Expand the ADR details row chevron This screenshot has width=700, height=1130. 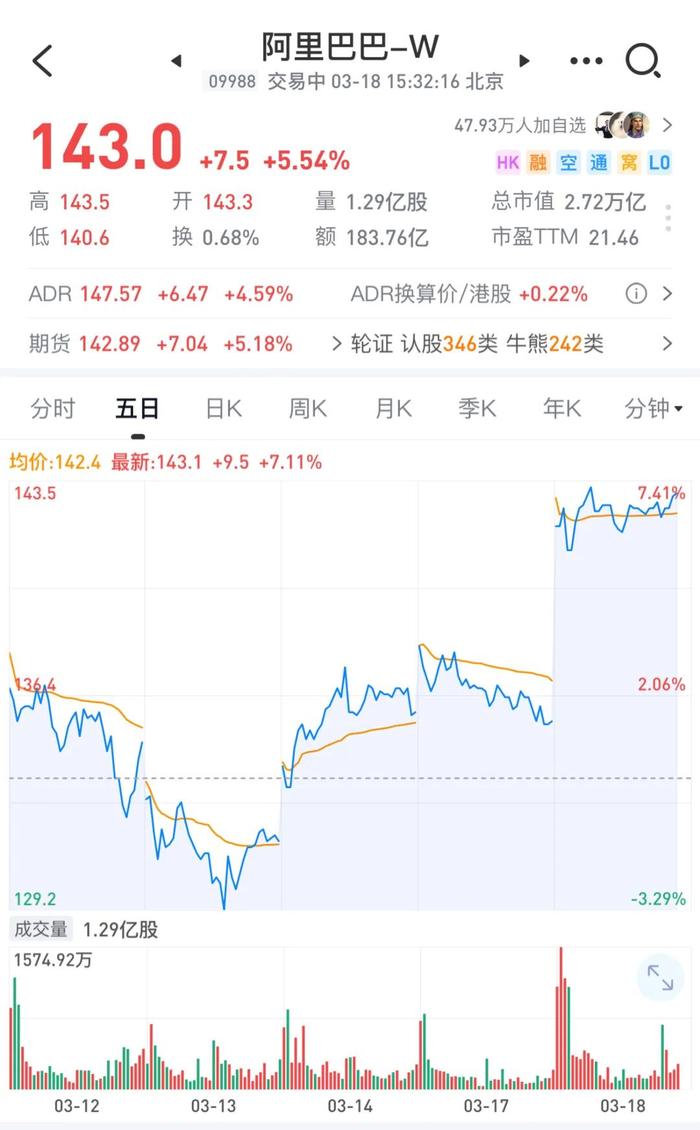click(x=668, y=294)
